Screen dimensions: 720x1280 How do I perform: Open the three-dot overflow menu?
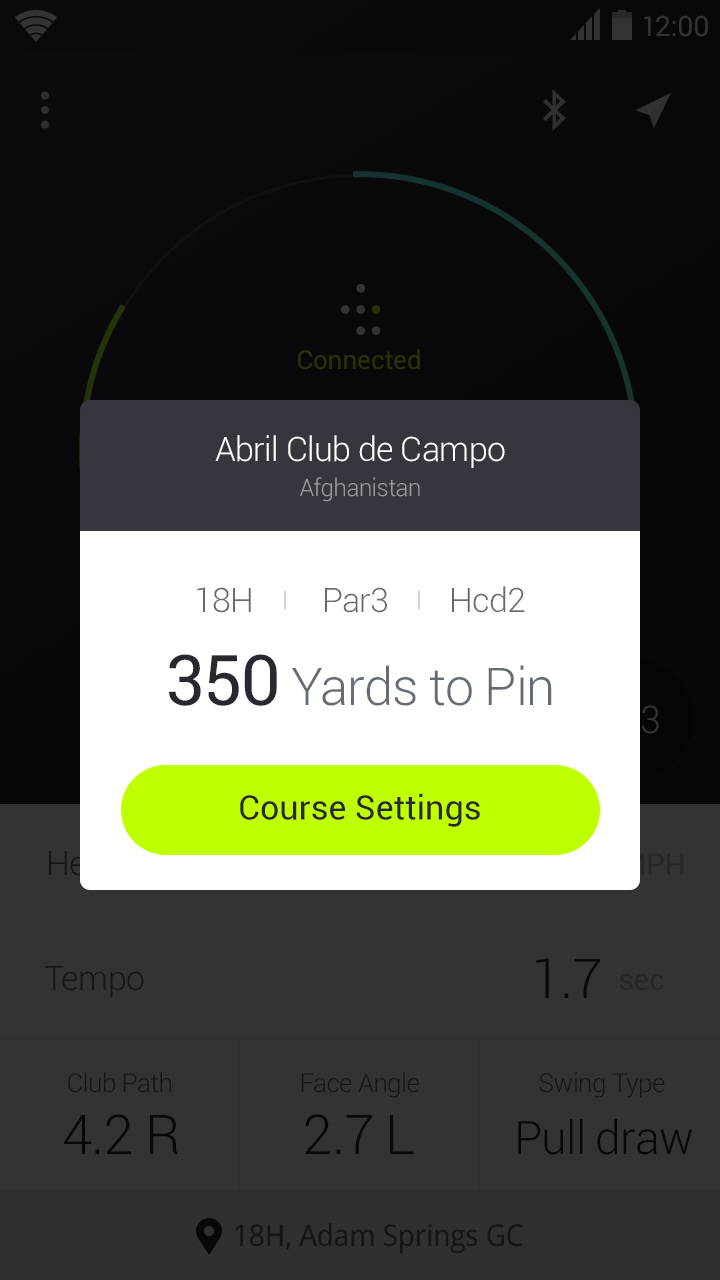(x=45, y=110)
